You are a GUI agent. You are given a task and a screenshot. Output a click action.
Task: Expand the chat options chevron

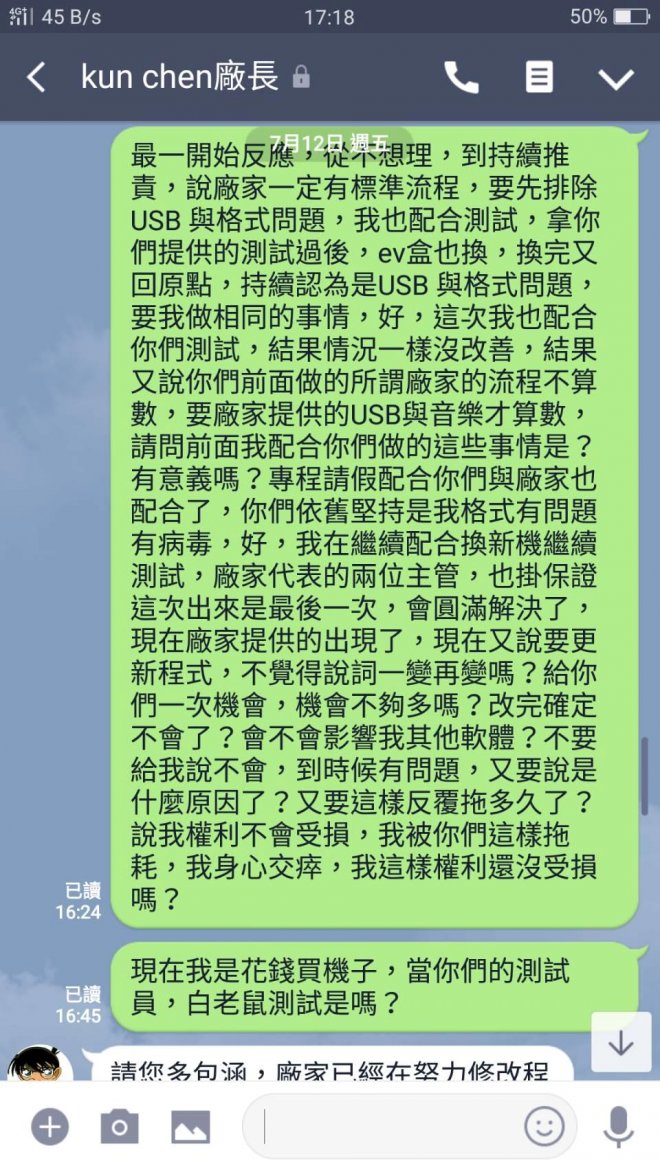pos(616,78)
